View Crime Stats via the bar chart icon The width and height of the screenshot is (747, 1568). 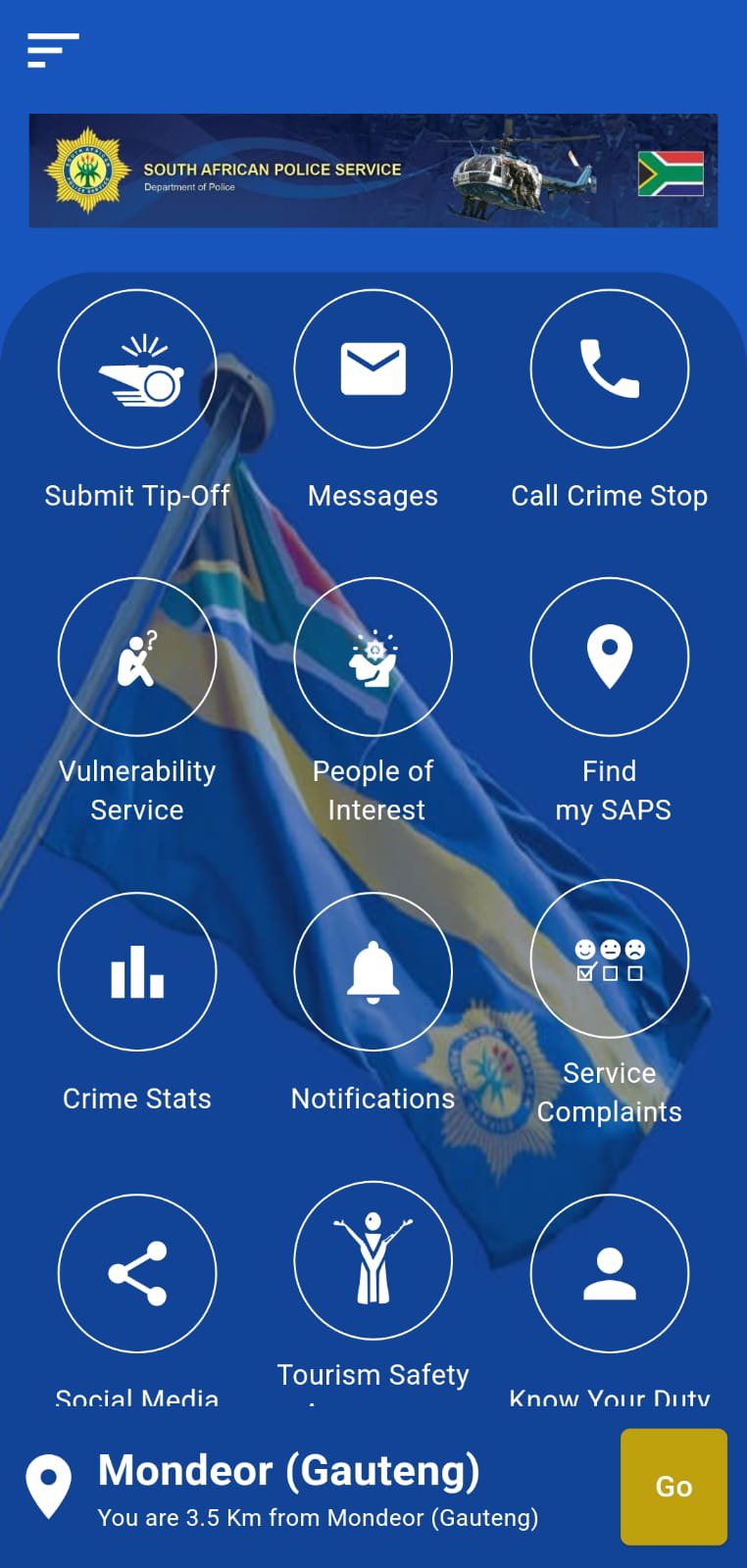pyautogui.click(x=137, y=970)
